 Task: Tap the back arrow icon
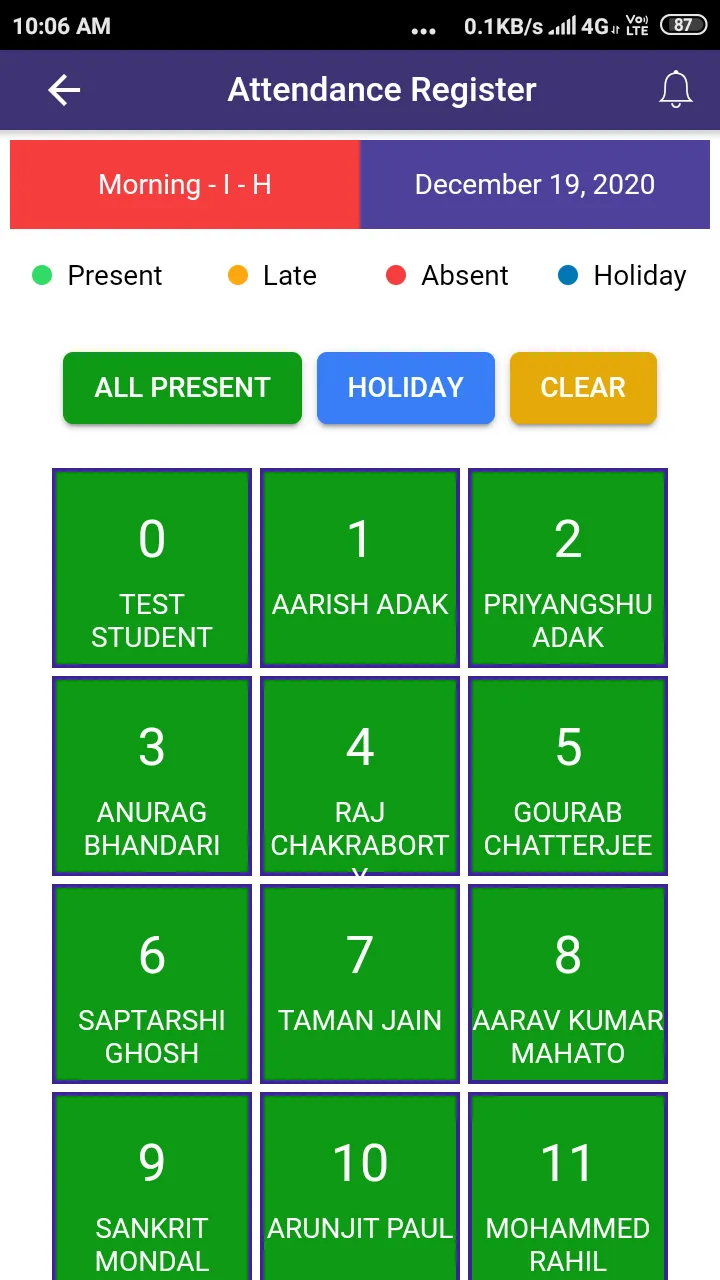pyautogui.click(x=63, y=90)
